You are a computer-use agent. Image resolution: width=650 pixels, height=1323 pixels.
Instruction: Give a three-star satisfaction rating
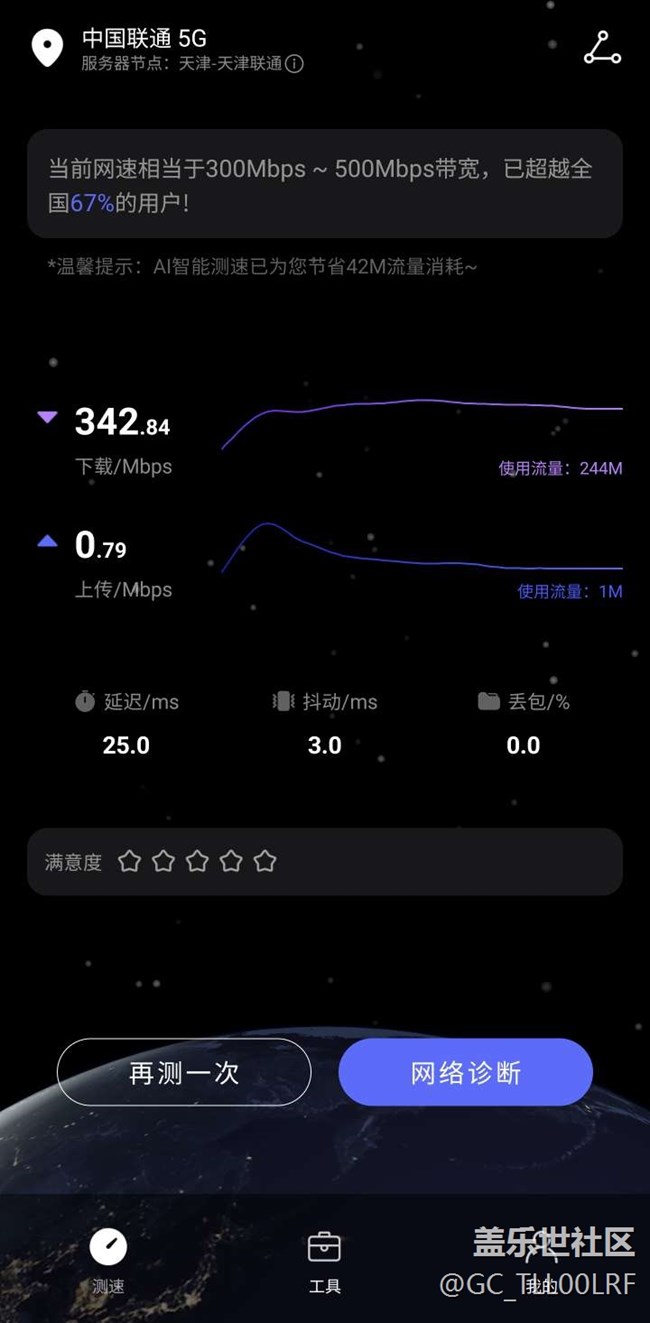[x=197, y=861]
